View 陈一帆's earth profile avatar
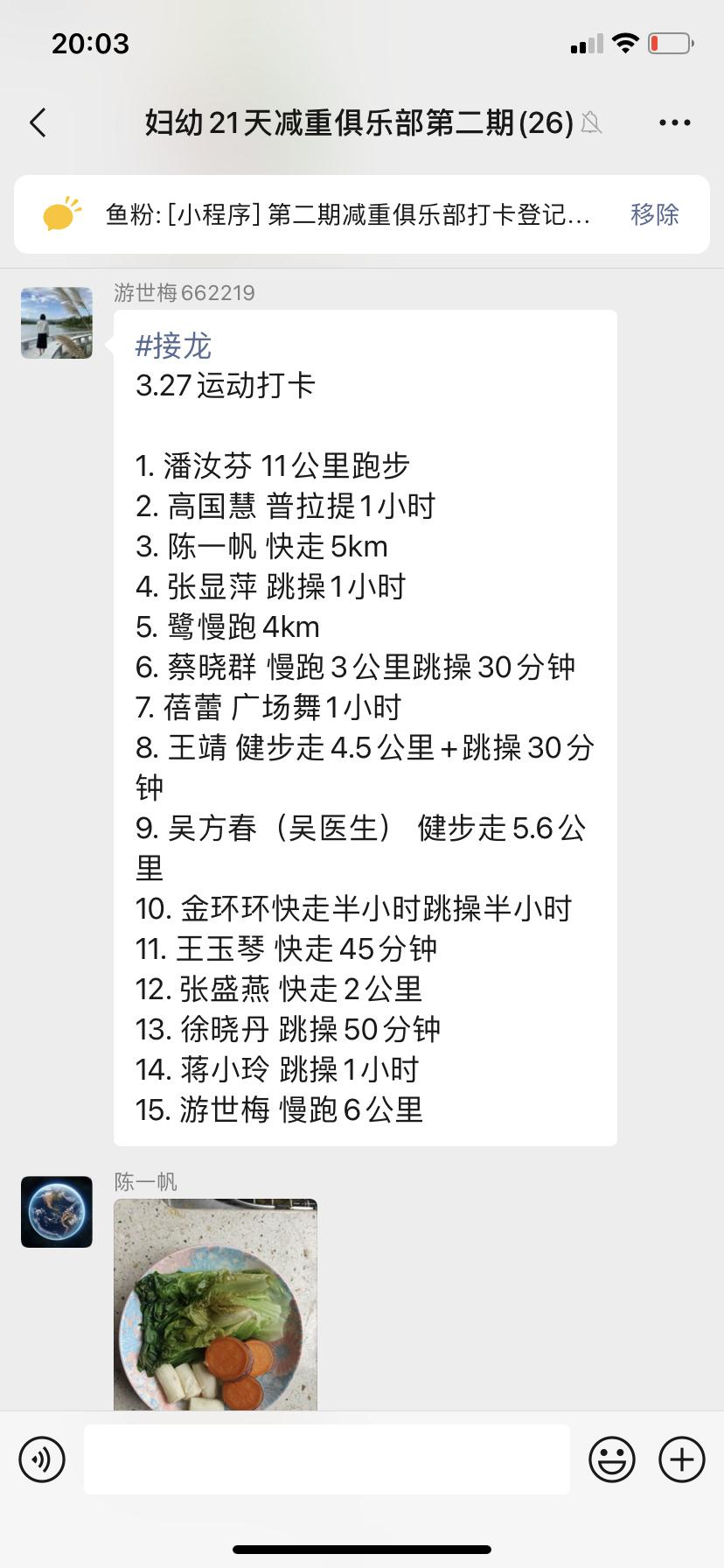The width and height of the screenshot is (724, 1568). tap(57, 1212)
